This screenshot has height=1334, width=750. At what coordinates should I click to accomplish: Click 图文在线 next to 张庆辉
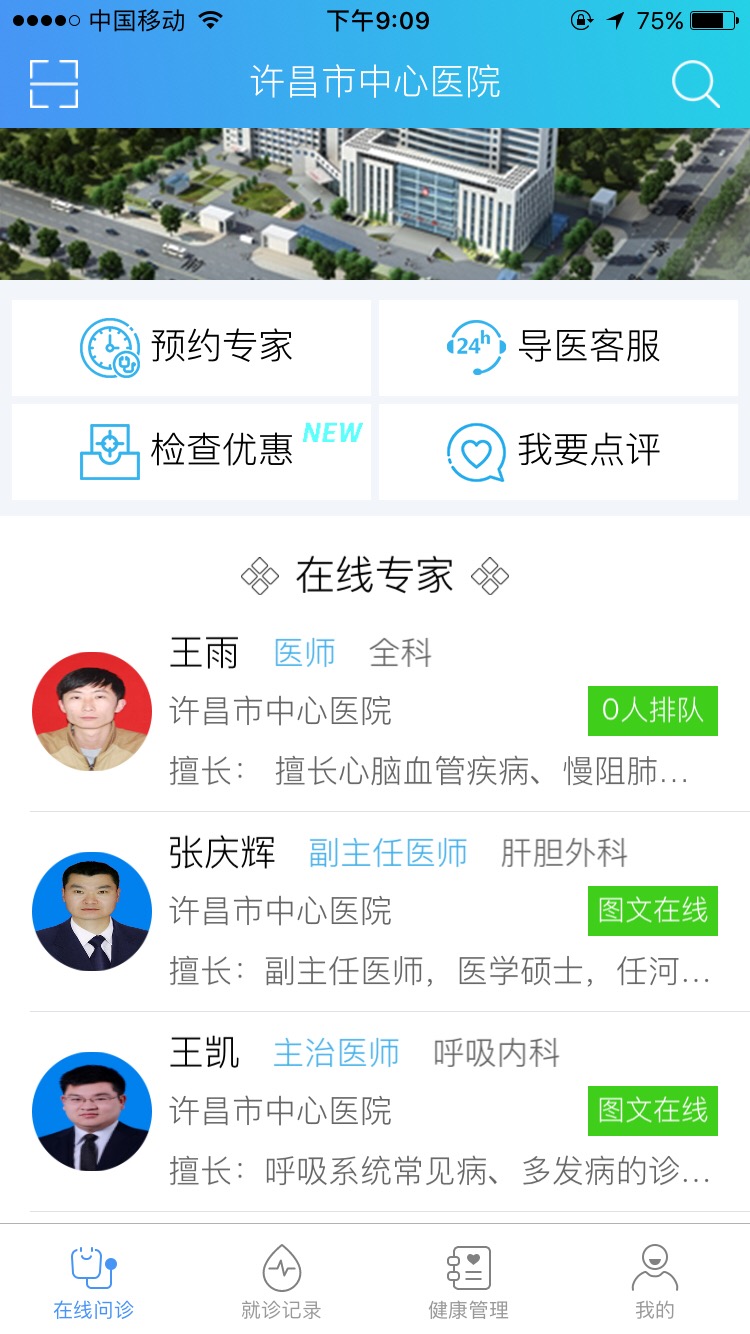pos(652,910)
